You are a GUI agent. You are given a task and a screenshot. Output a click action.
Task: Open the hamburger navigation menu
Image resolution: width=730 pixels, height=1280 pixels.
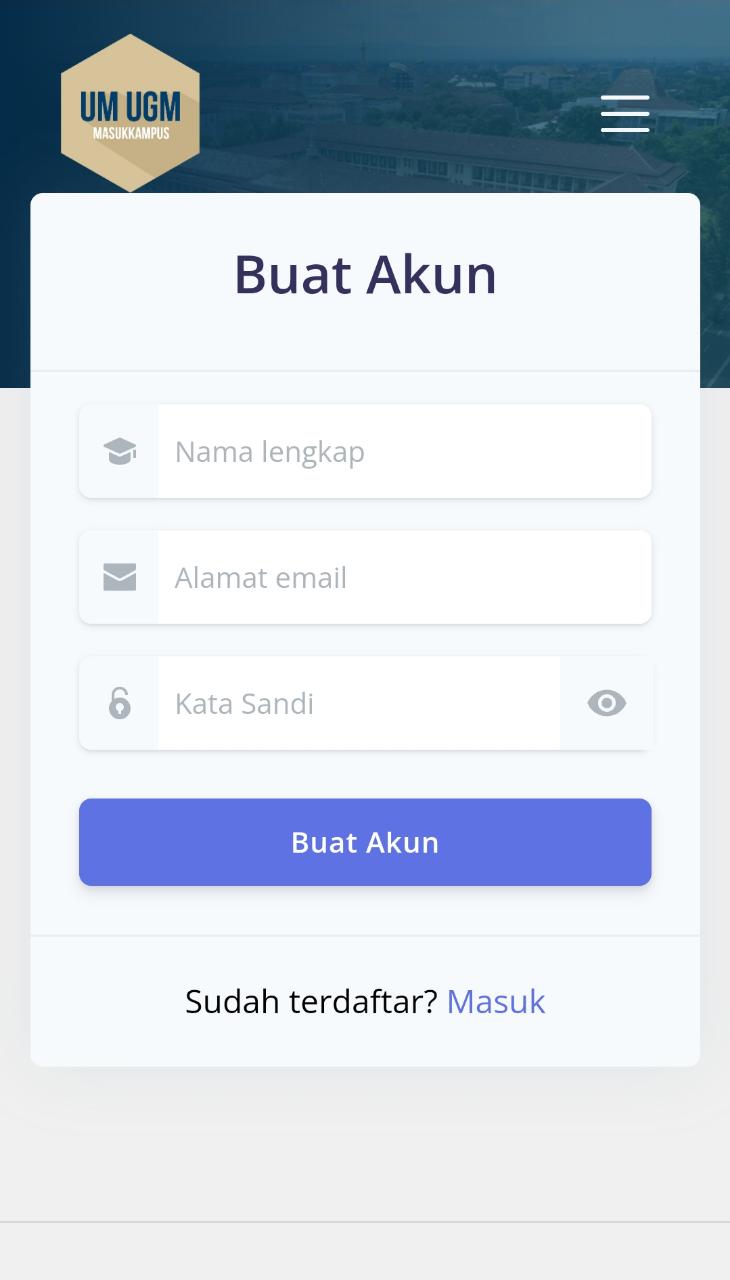tap(625, 114)
